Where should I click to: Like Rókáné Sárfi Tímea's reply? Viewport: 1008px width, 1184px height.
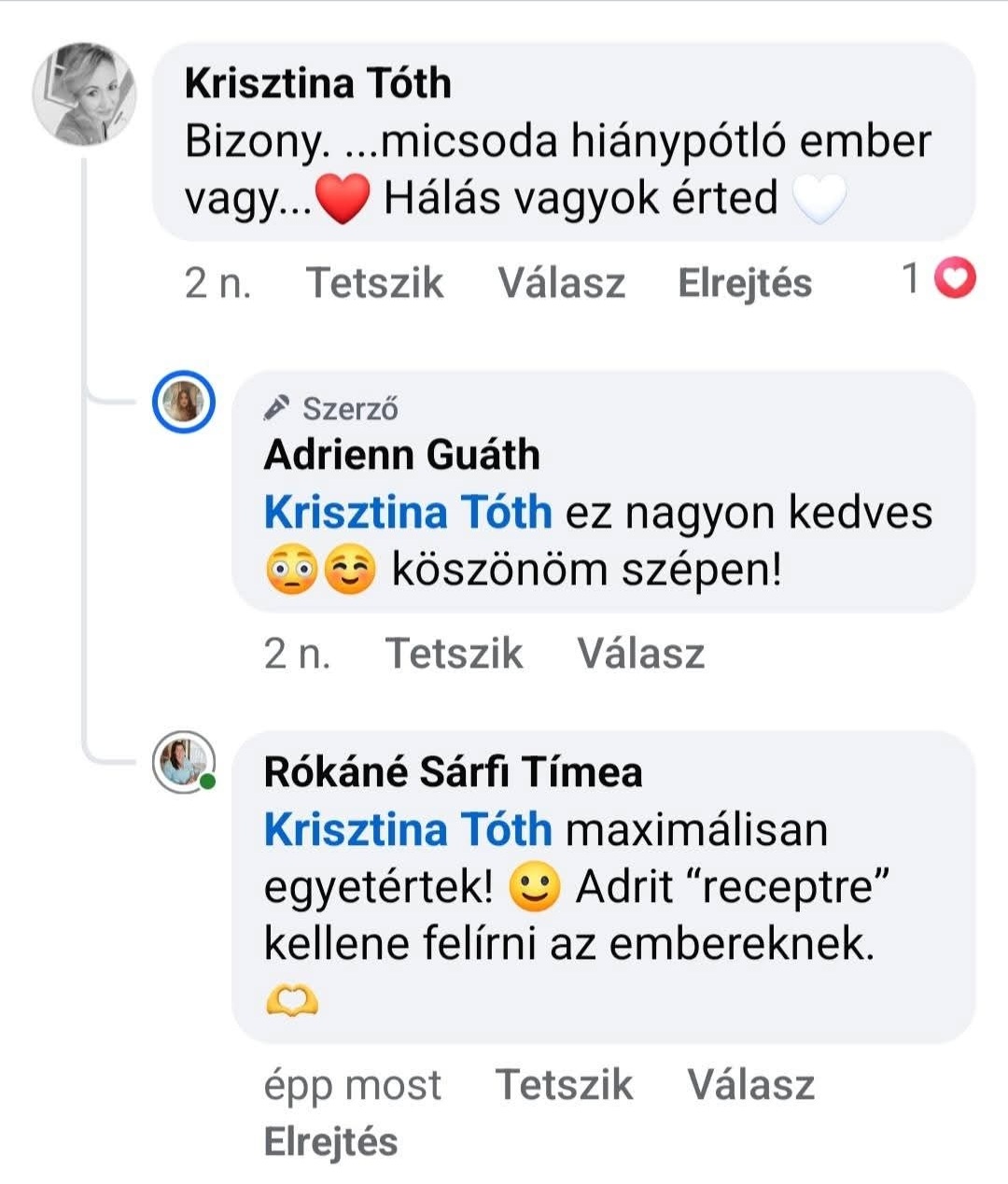564,1084
